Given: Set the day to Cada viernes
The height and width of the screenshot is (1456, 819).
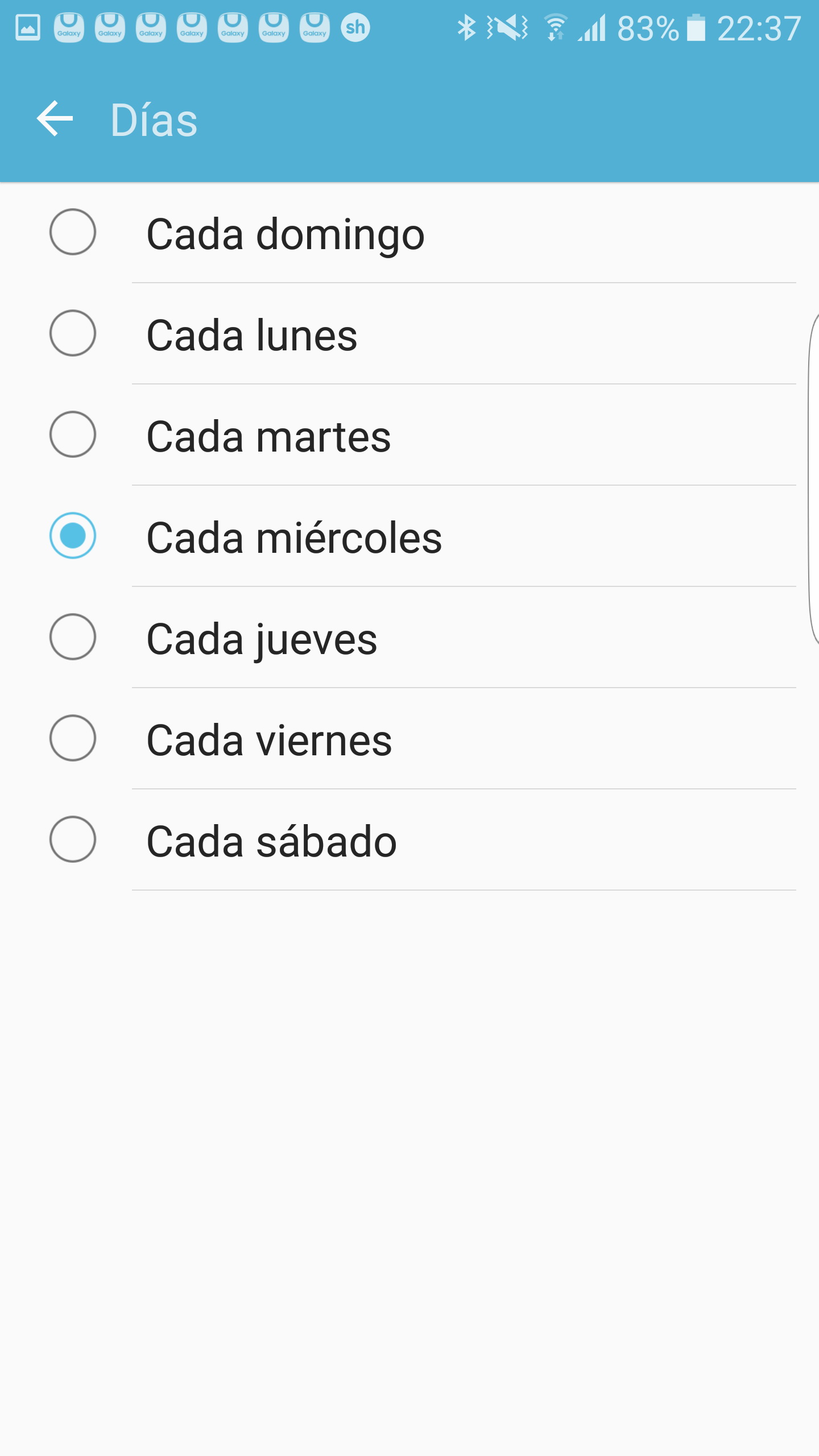Looking at the screenshot, I should 73,738.
